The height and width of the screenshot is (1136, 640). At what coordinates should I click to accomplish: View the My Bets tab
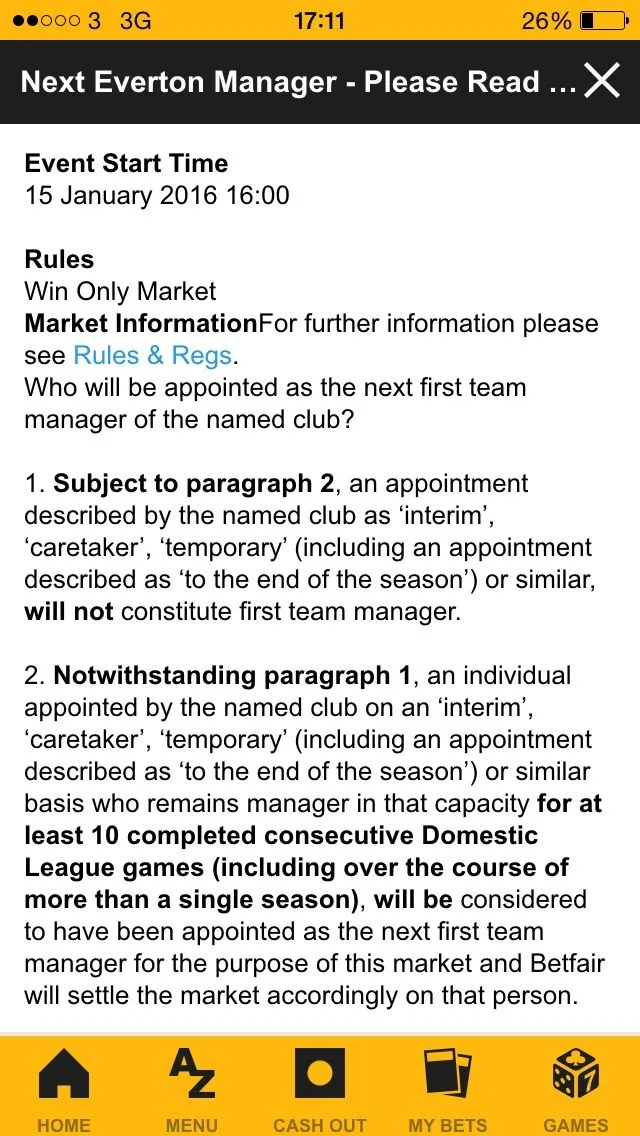coord(448,1088)
